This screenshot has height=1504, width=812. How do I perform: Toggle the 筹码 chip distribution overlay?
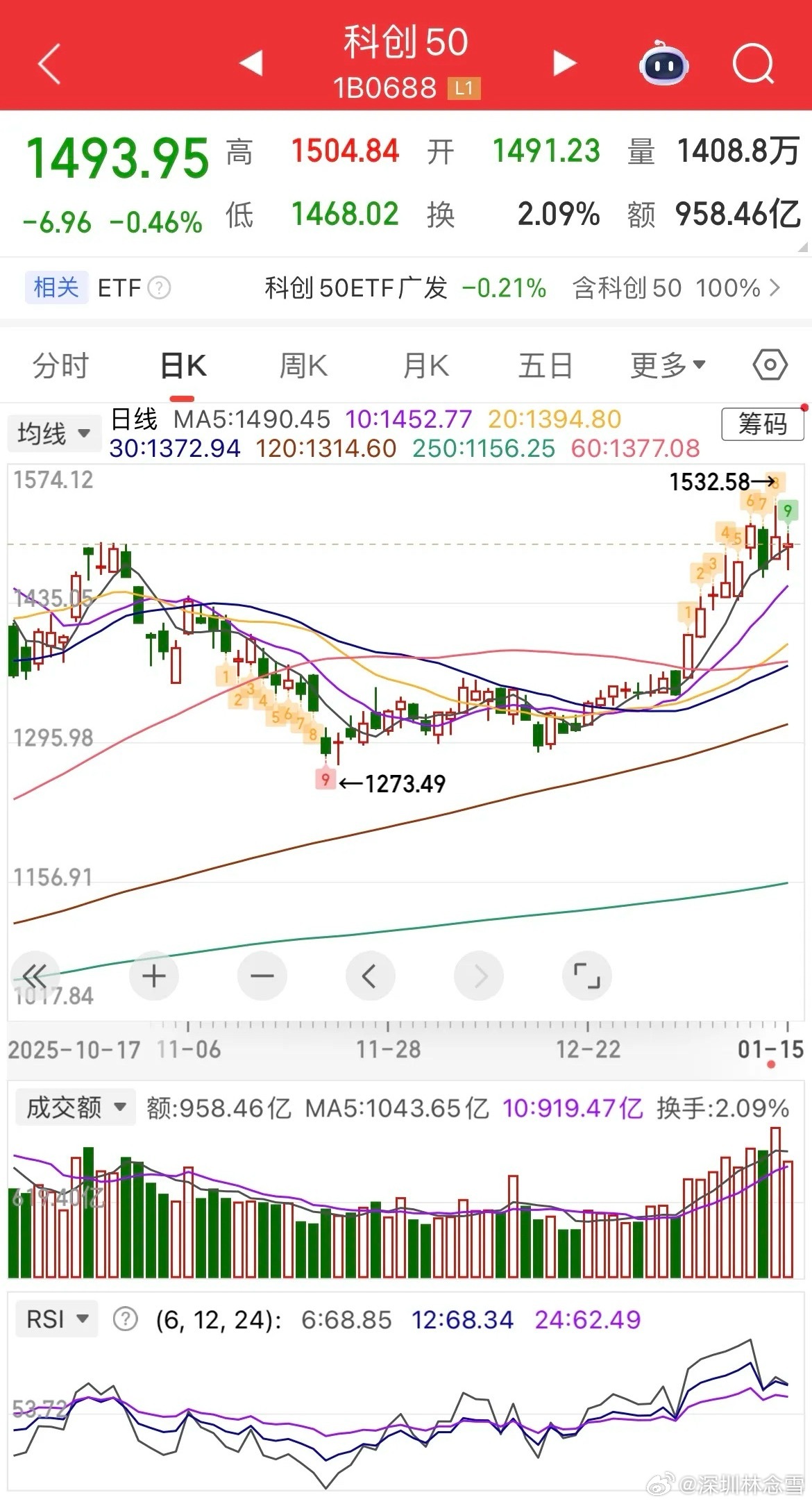pyautogui.click(x=761, y=424)
